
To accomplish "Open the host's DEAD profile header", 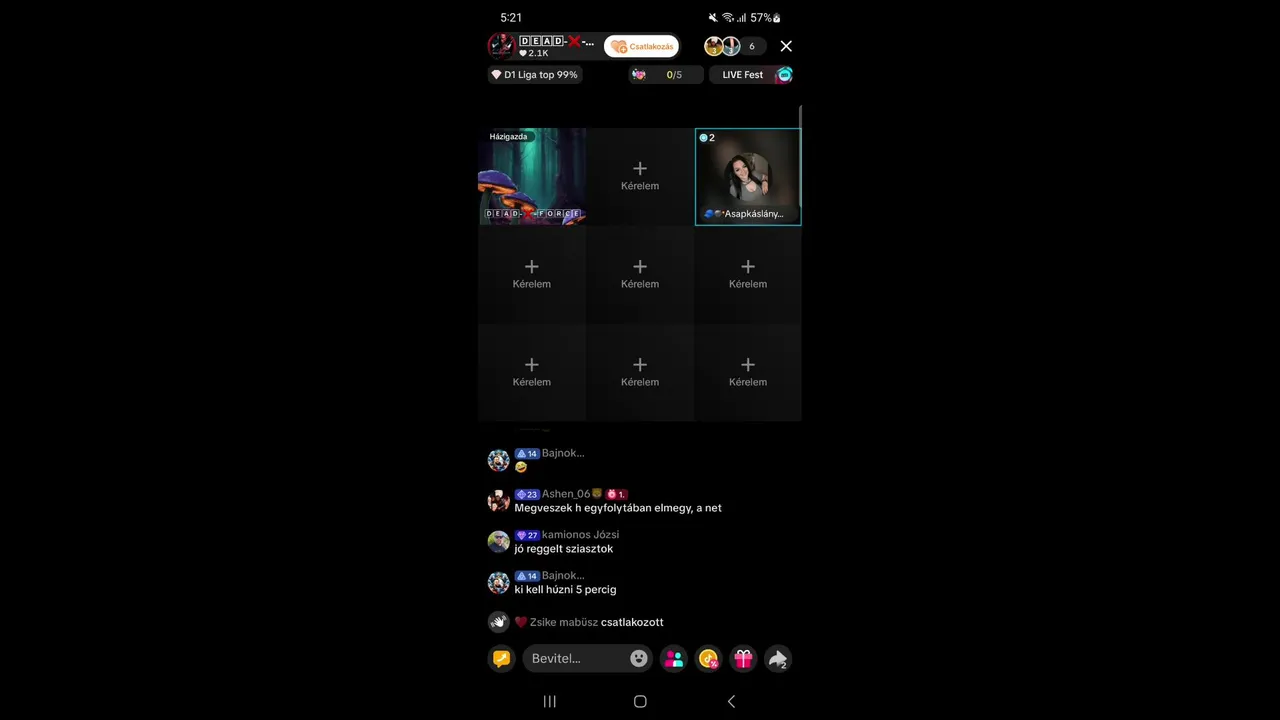I will 545,46.
